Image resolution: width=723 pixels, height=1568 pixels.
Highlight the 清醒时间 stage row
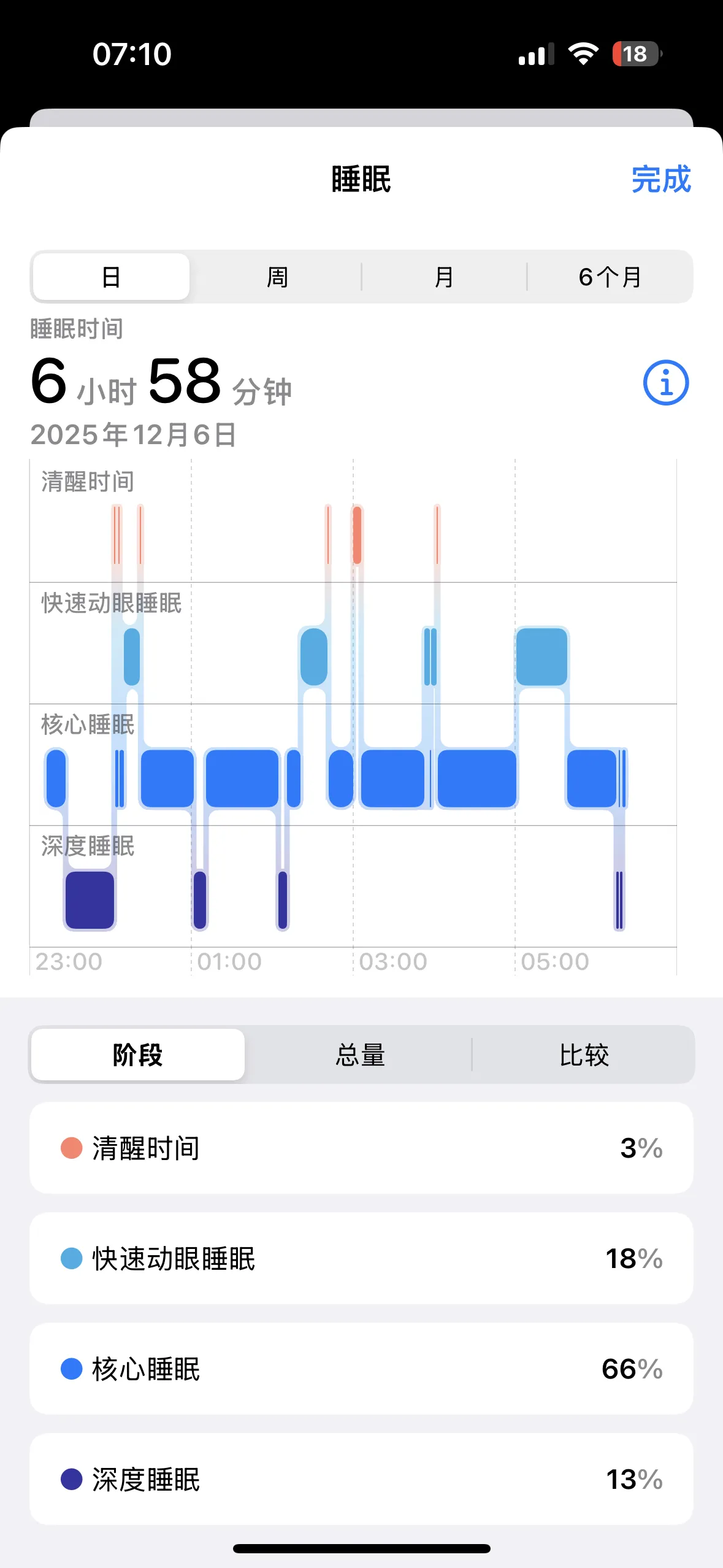point(361,1148)
